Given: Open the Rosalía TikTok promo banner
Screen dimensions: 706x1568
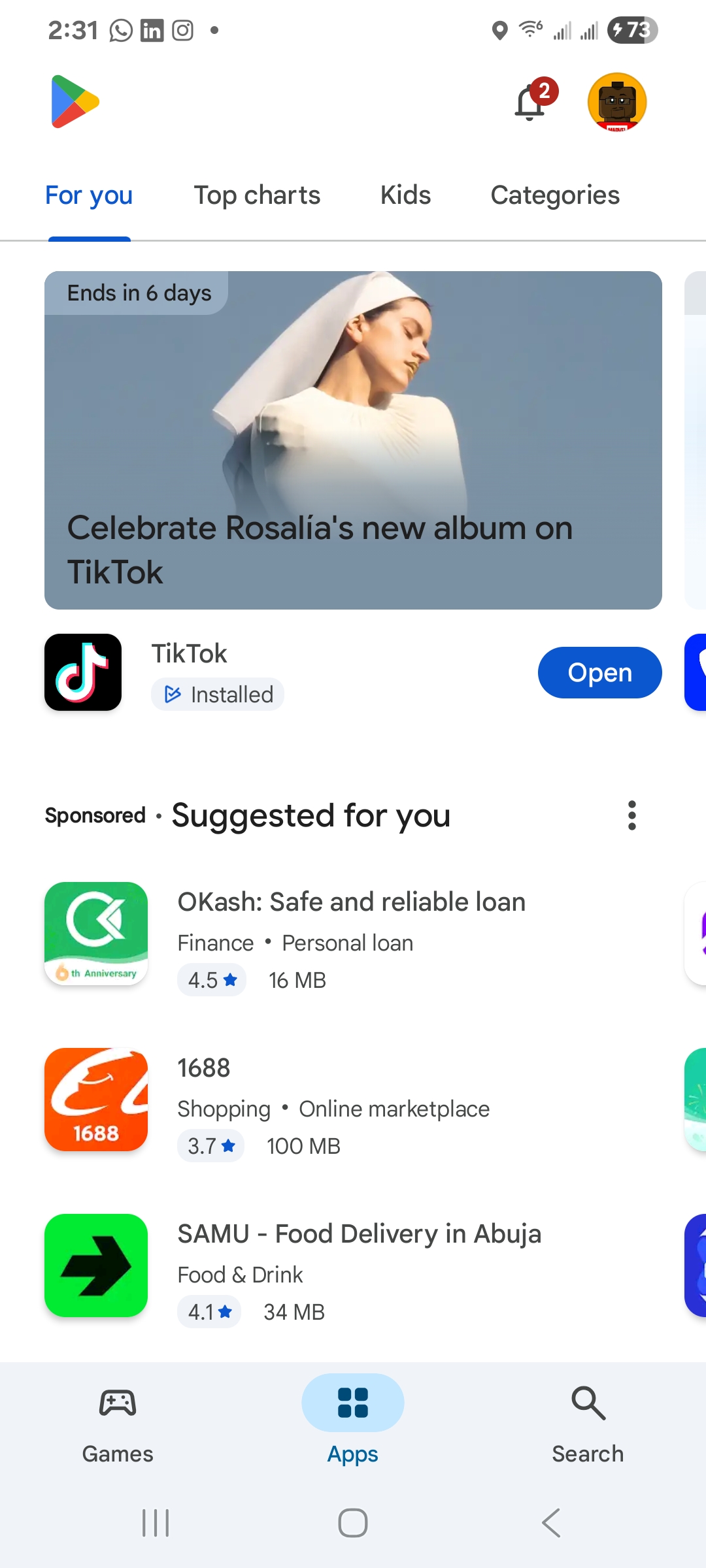Looking at the screenshot, I should pyautogui.click(x=353, y=440).
